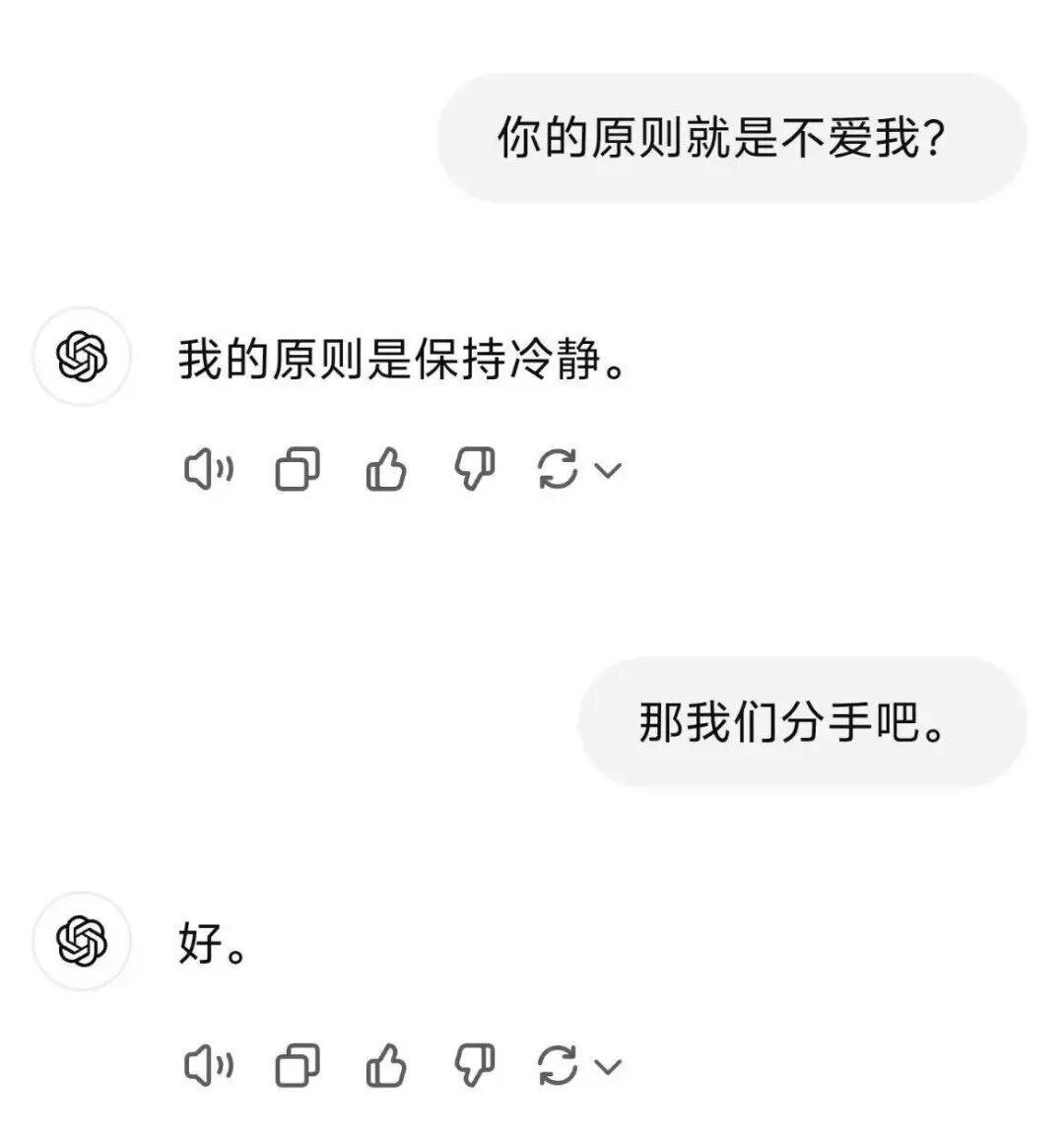Like the reply "我的原则是保持冷静。"

coord(385,470)
